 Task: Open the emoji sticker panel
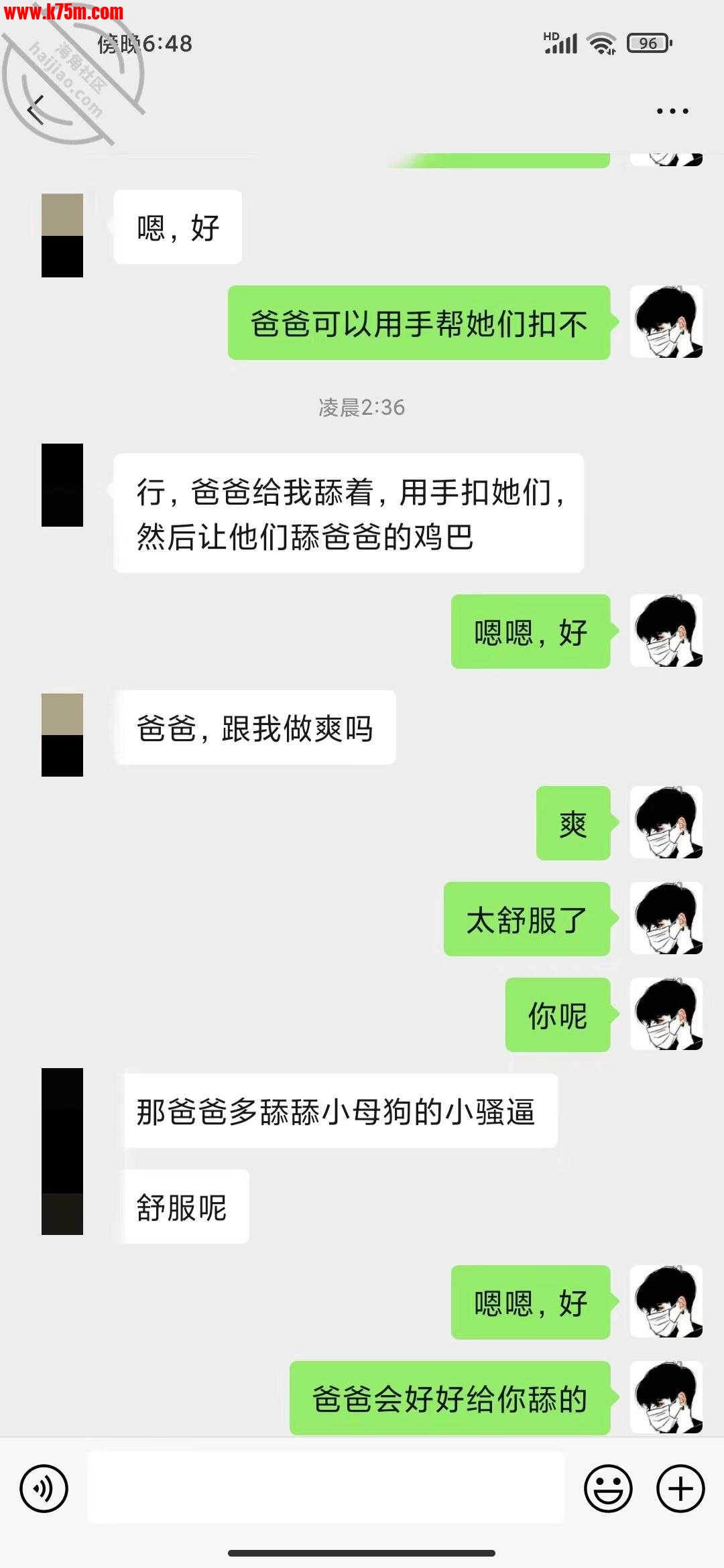(608, 1489)
